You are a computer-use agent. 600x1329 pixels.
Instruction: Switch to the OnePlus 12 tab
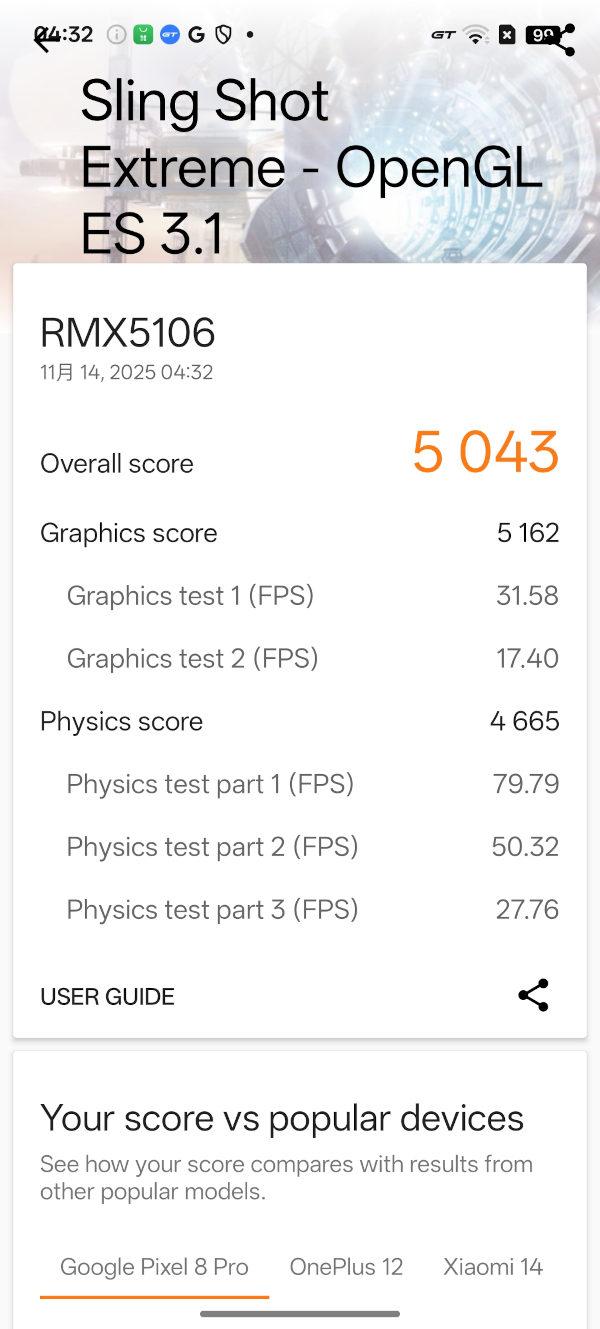click(x=346, y=1267)
